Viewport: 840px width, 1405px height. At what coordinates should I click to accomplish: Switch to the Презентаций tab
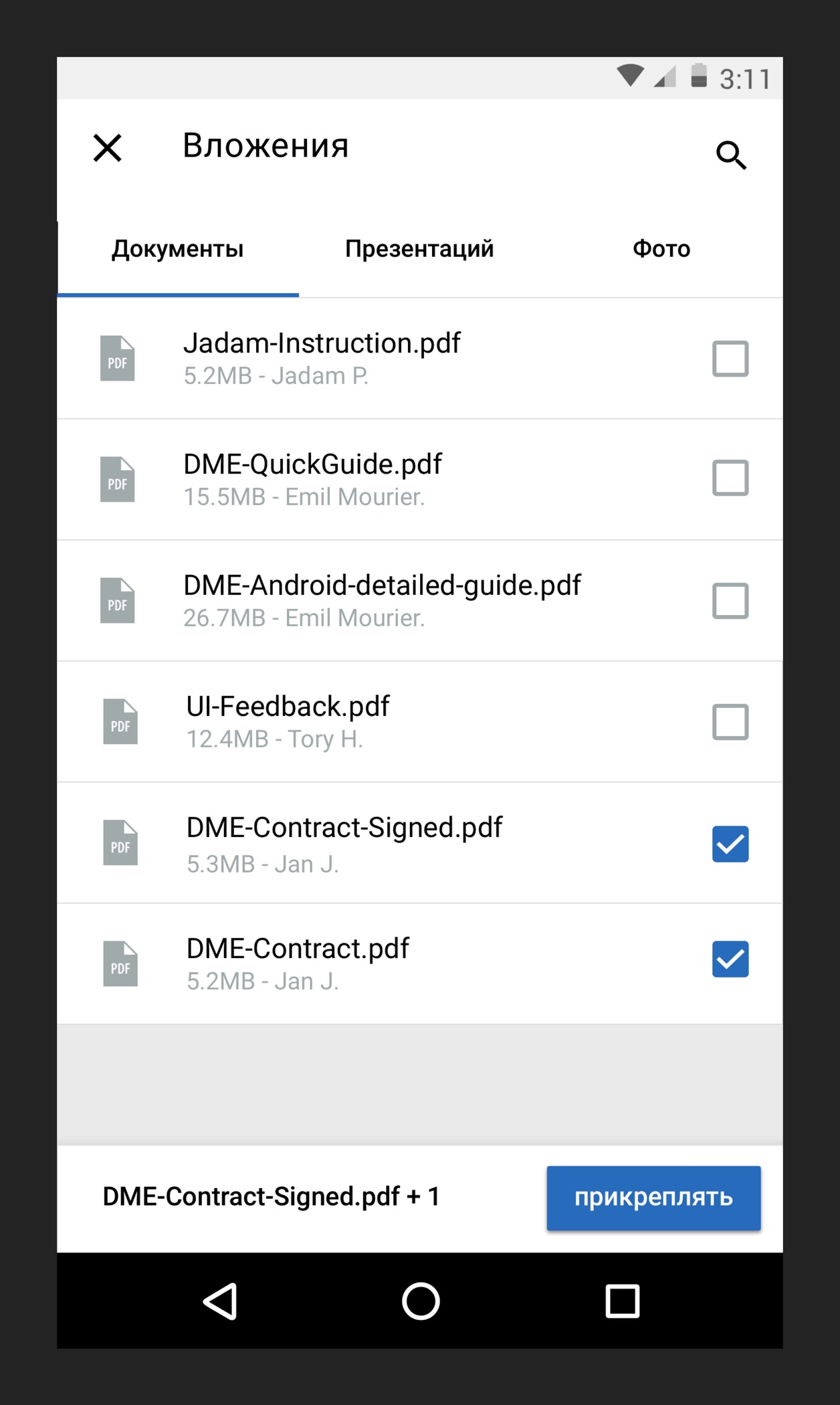pyautogui.click(x=419, y=249)
